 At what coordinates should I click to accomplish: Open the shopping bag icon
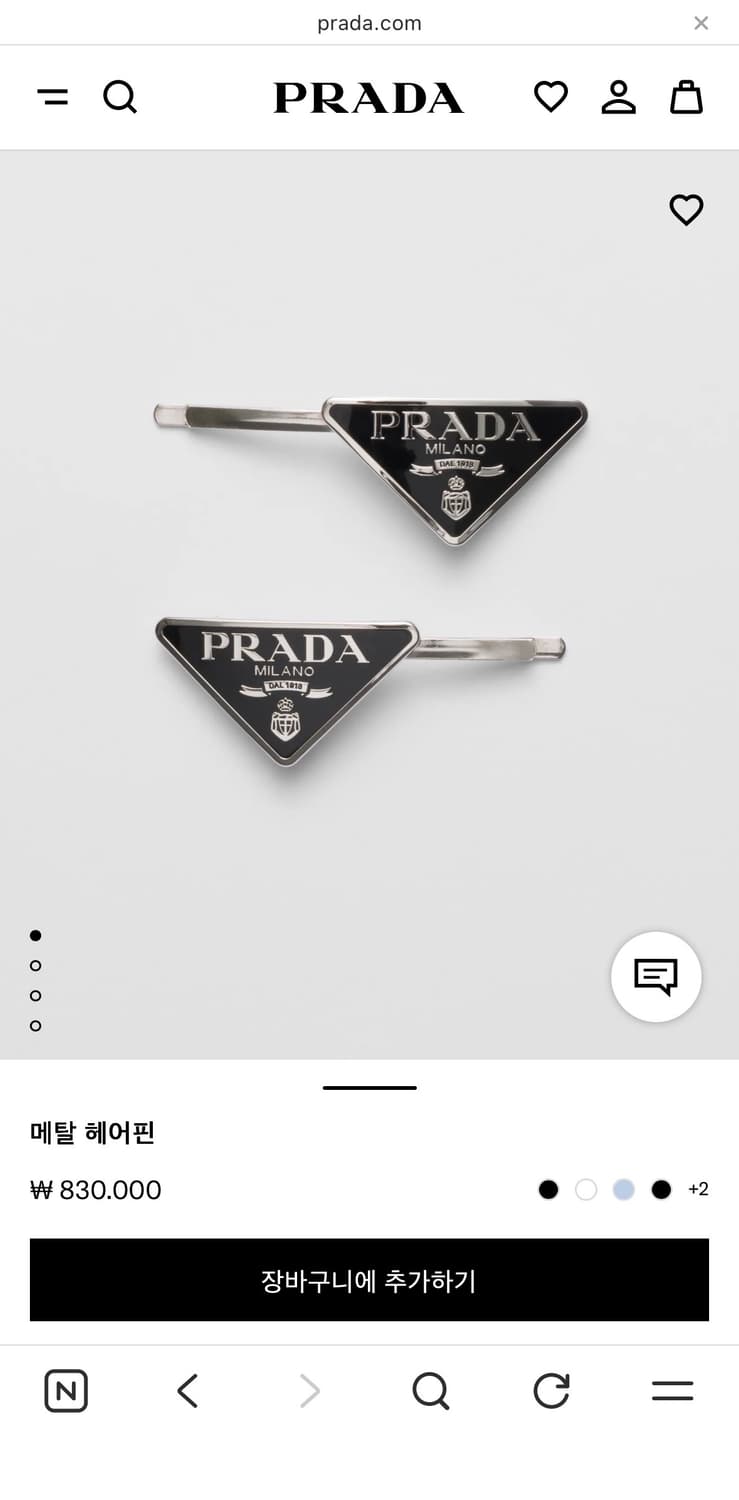click(x=687, y=97)
